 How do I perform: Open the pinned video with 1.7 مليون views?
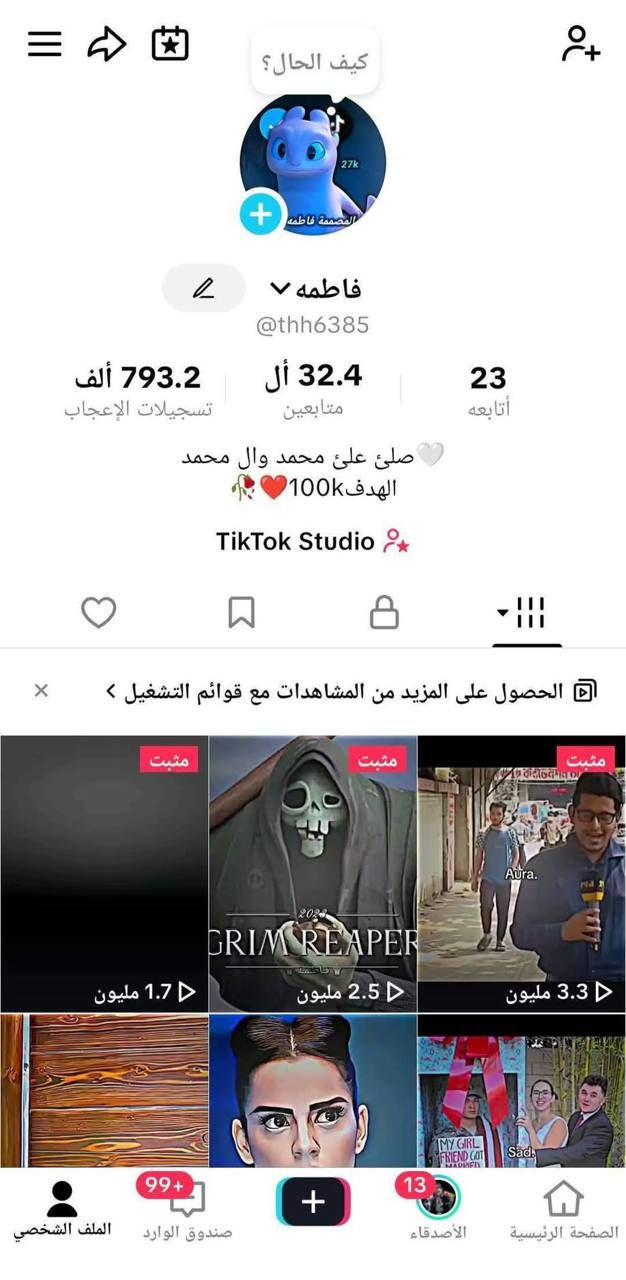click(104, 874)
